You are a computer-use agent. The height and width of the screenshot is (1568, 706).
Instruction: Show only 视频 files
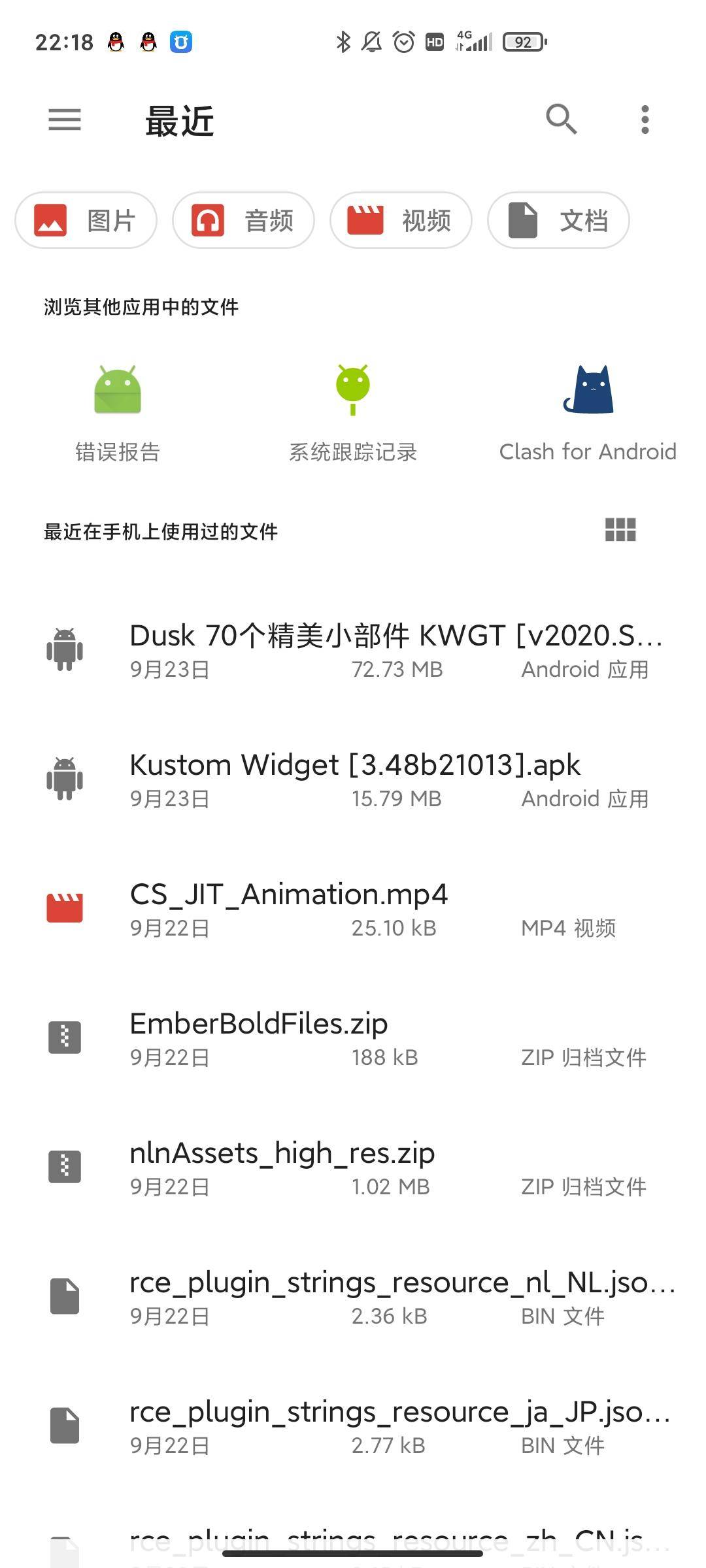(x=401, y=220)
